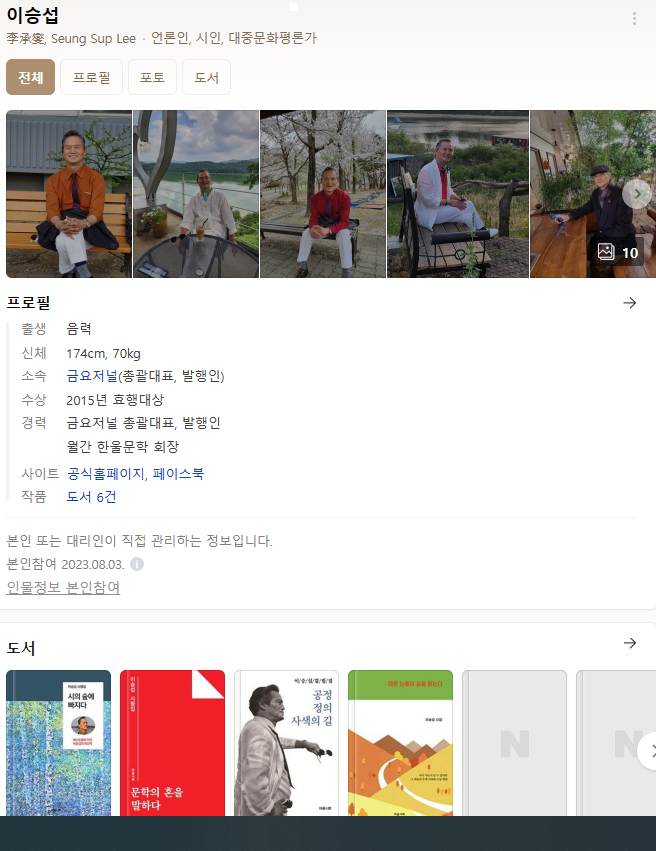Screen dimensions: 656x851
Task: Open the book 문학의 혼을 말하다
Action: point(172,745)
